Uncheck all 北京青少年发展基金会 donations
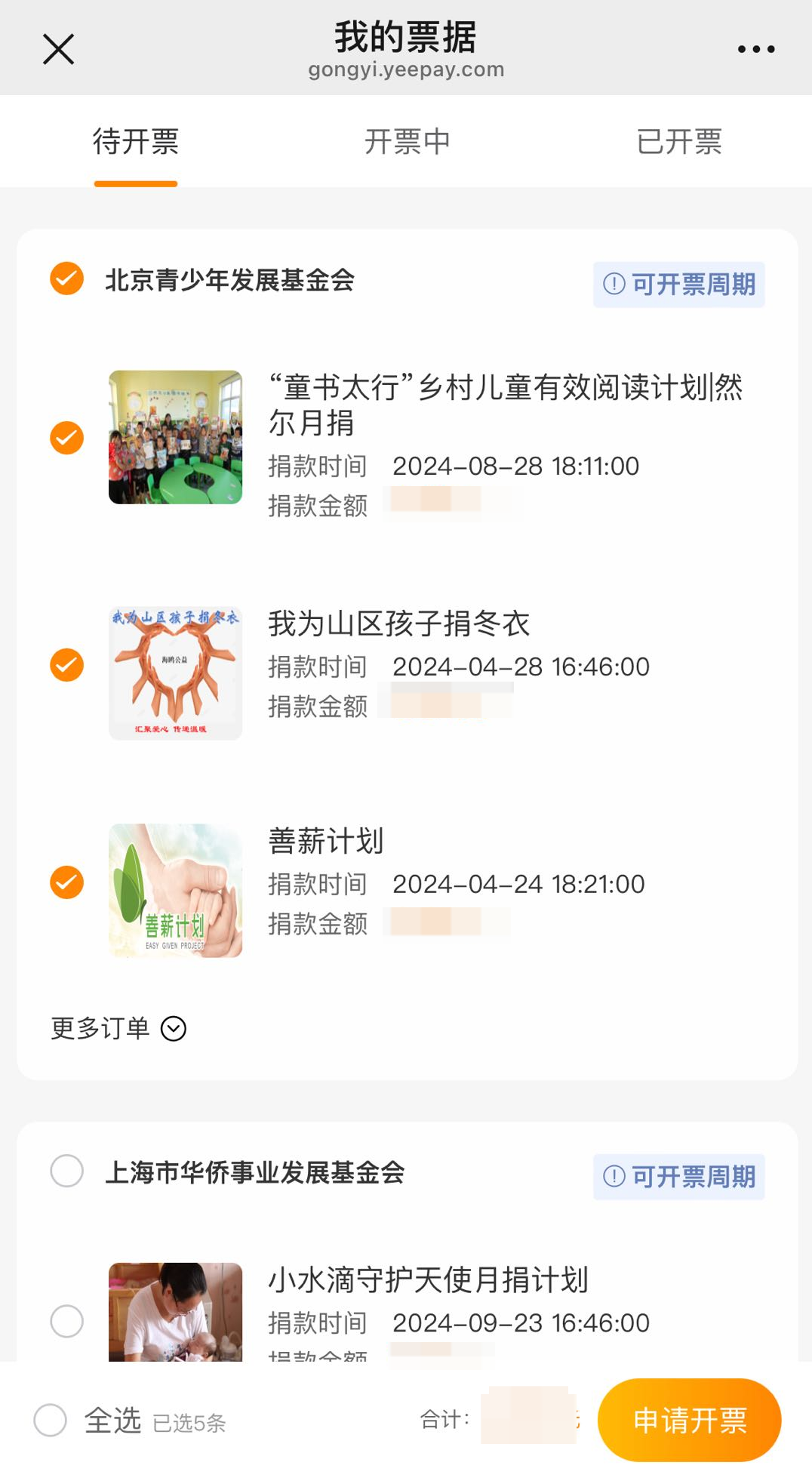This screenshot has width=812, height=1484. (x=67, y=279)
